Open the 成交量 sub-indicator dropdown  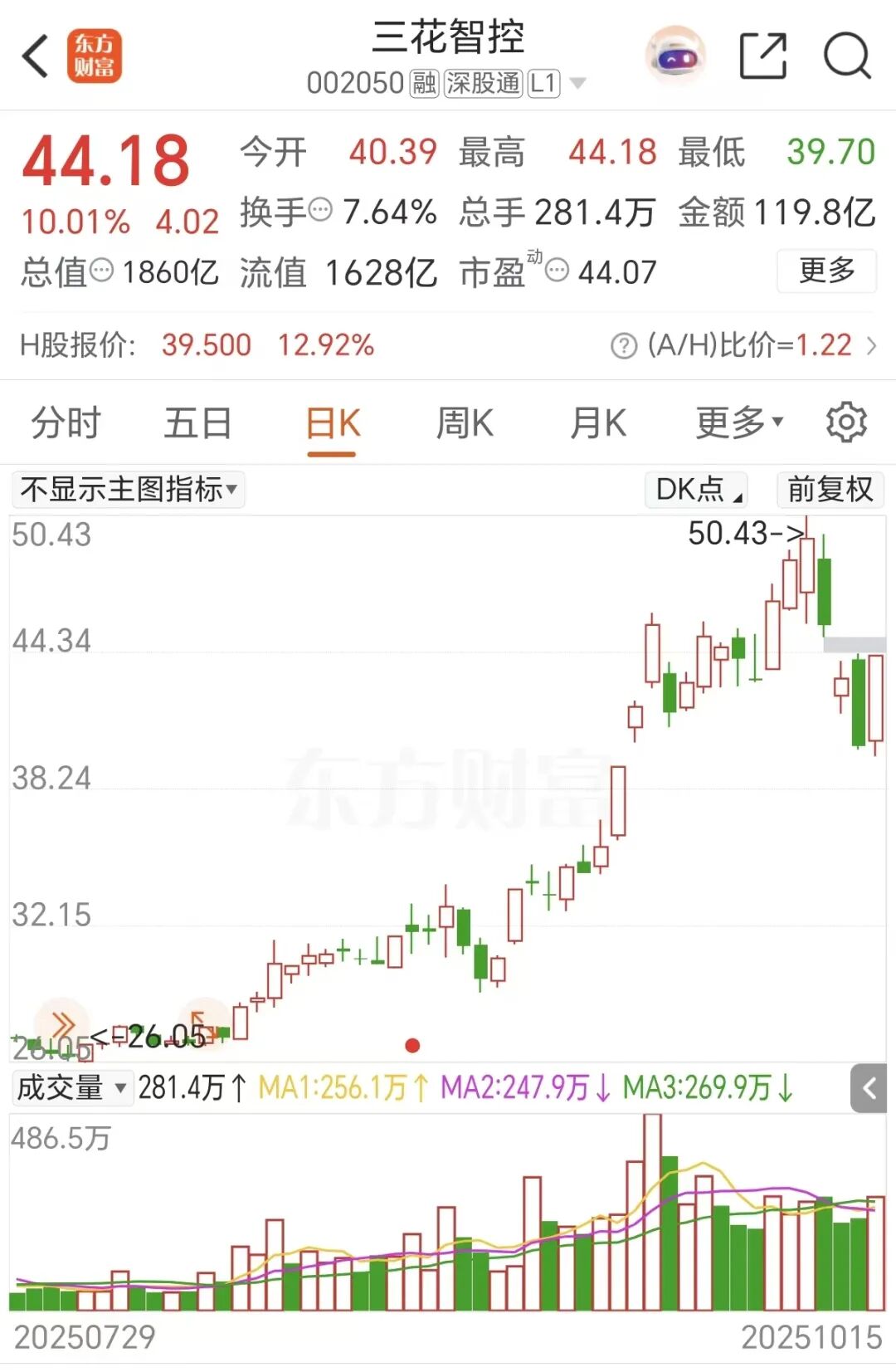click(x=72, y=1087)
